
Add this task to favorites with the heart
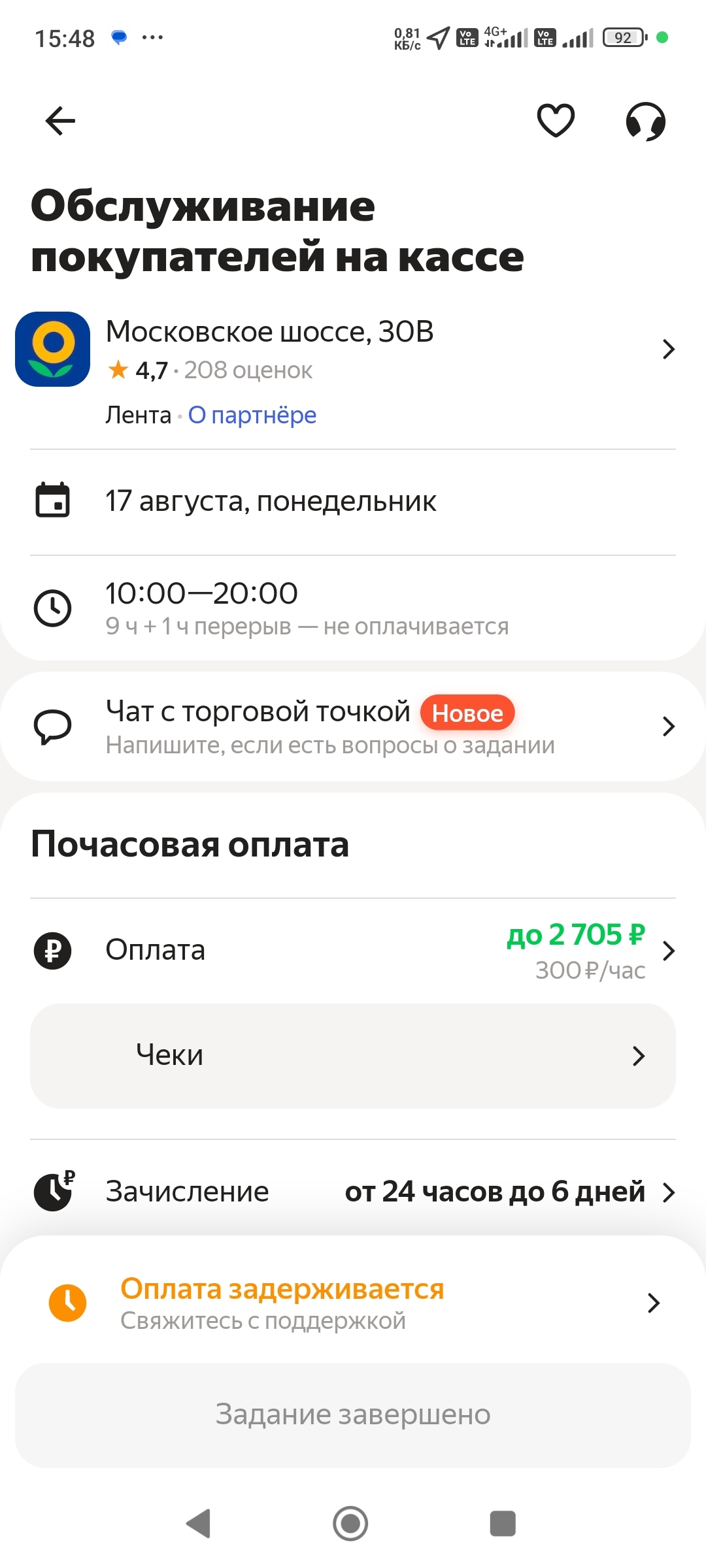coord(556,120)
